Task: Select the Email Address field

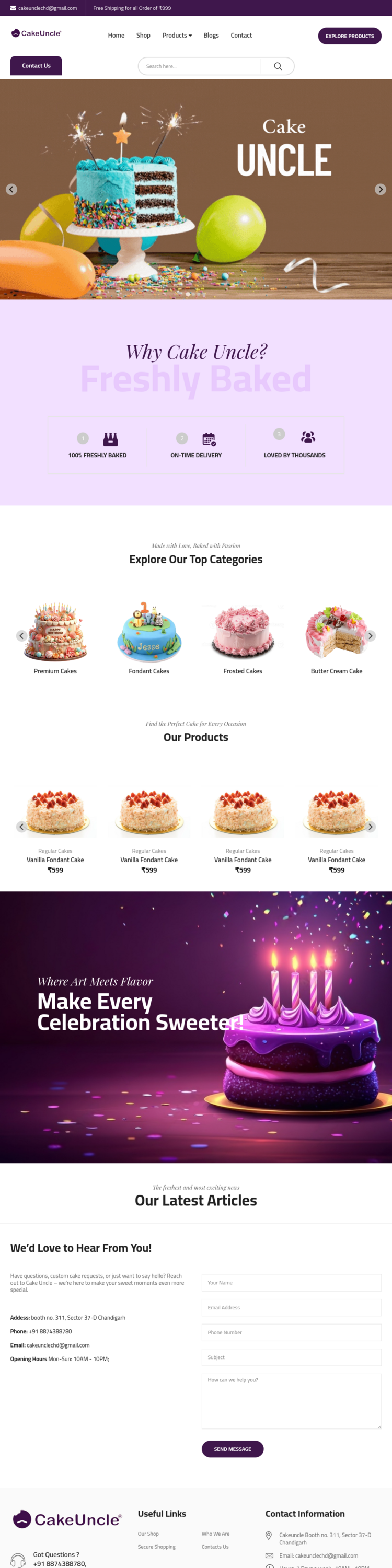Action: [291, 1307]
